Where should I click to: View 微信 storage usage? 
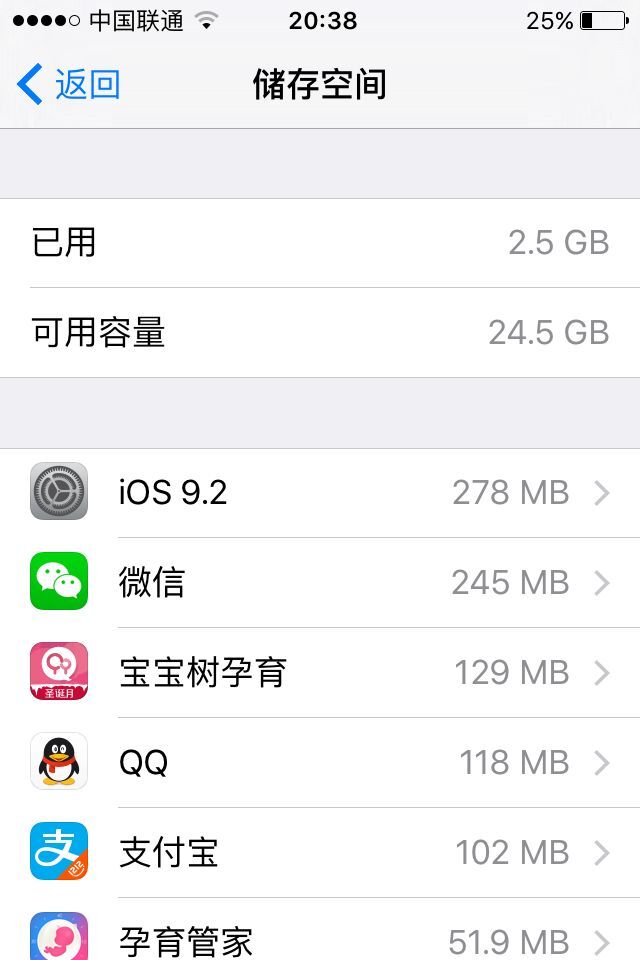[x=320, y=582]
